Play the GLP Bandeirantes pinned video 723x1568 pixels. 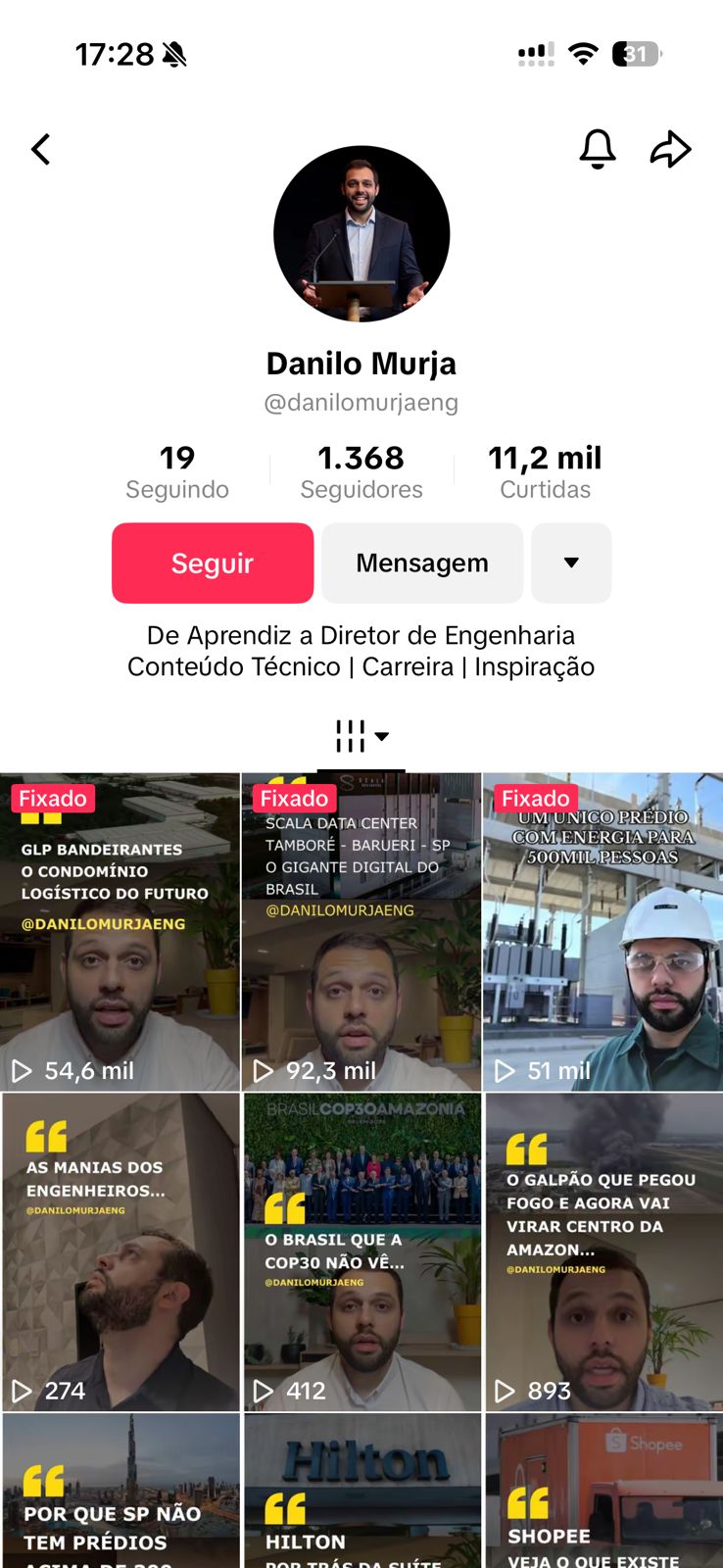pyautogui.click(x=120, y=931)
